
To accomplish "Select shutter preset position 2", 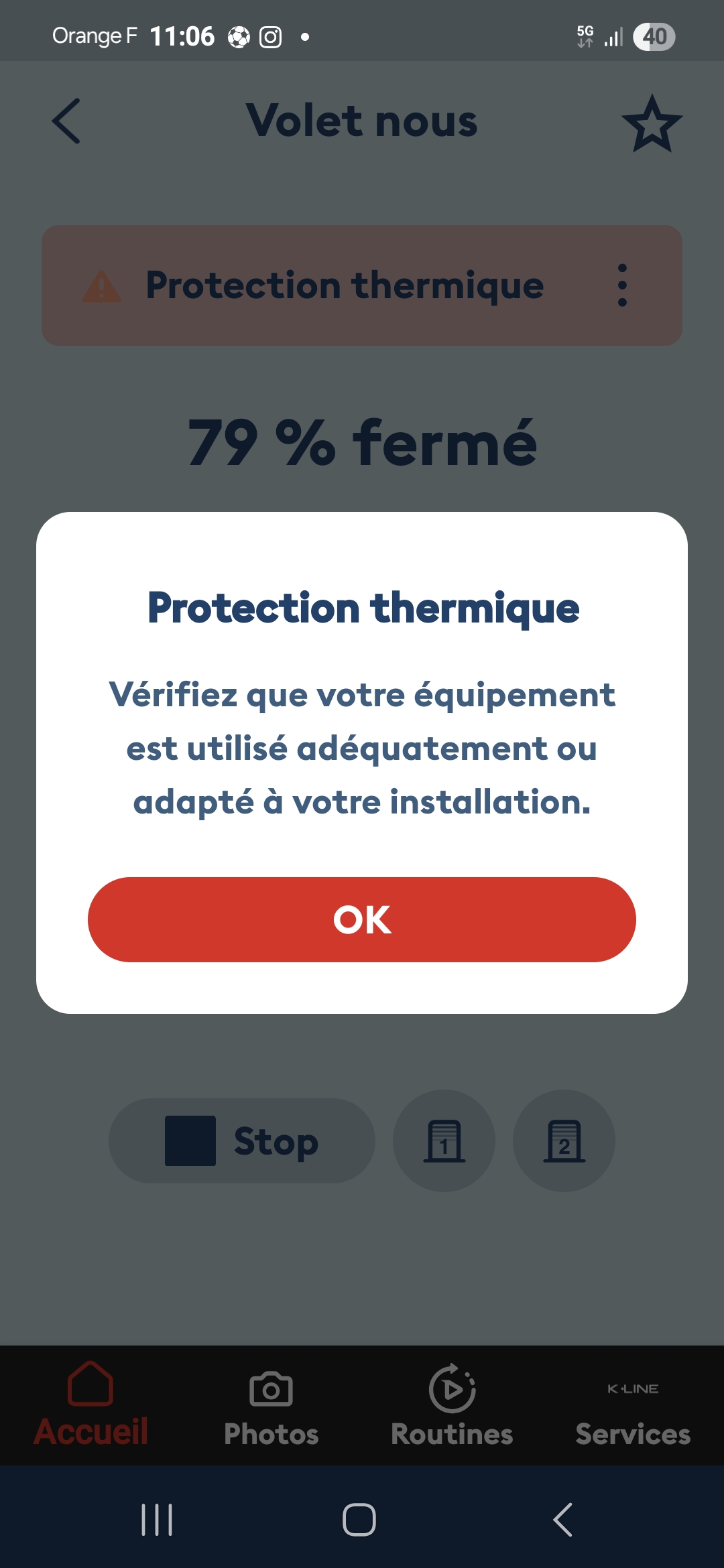I will (x=564, y=1140).
